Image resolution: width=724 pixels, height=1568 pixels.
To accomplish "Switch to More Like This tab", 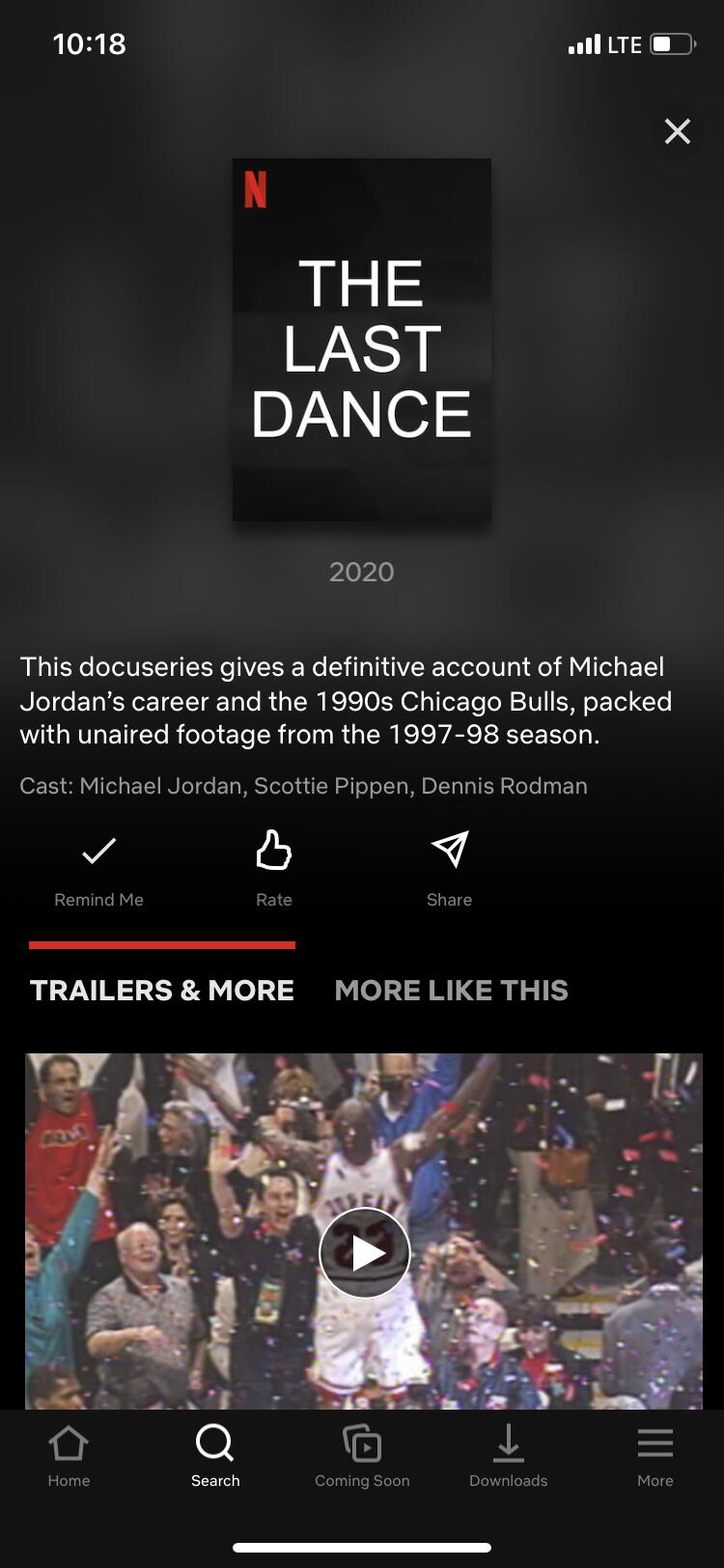I will tap(451, 990).
